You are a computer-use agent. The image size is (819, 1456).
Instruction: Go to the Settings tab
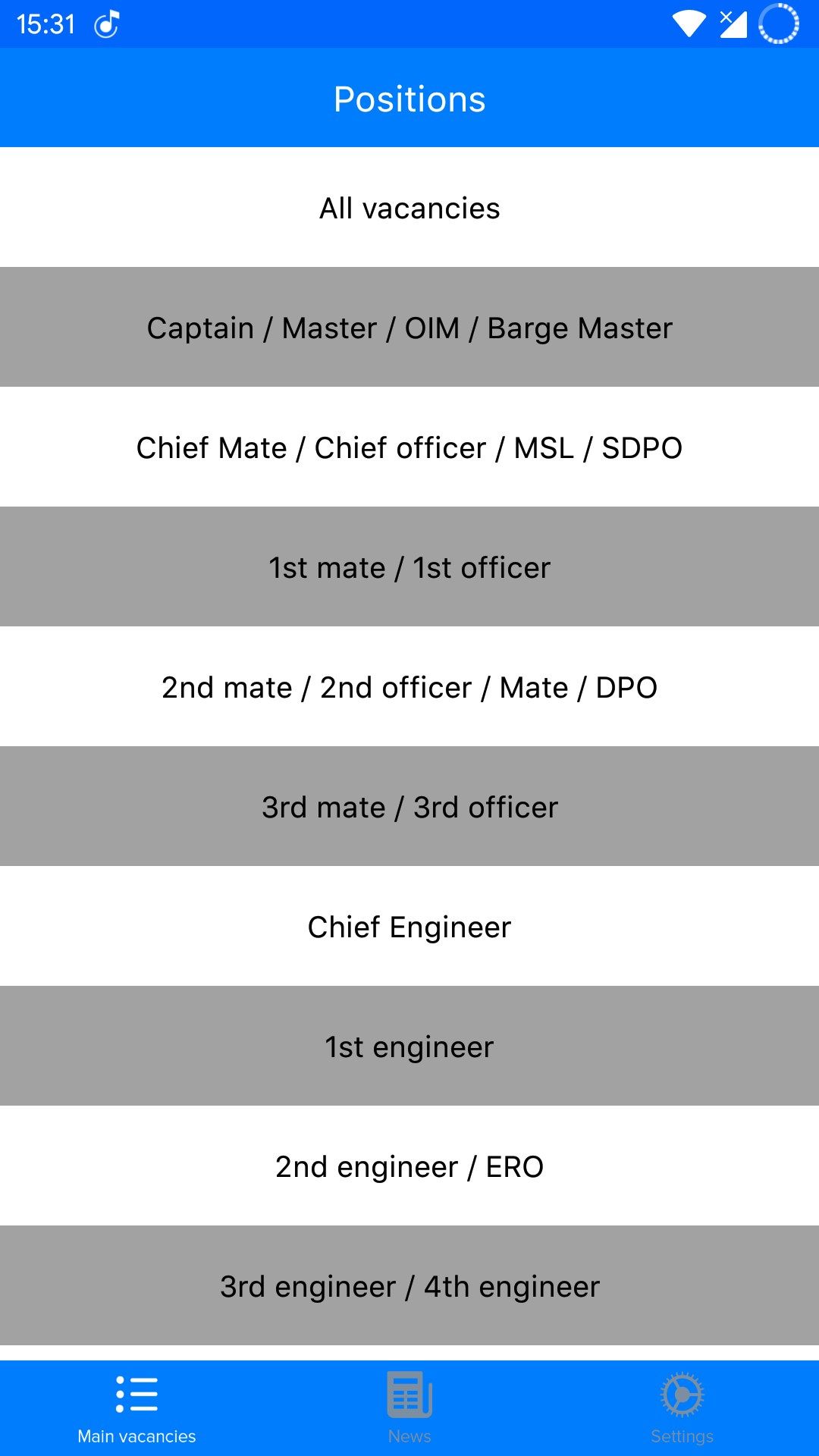(682, 1409)
